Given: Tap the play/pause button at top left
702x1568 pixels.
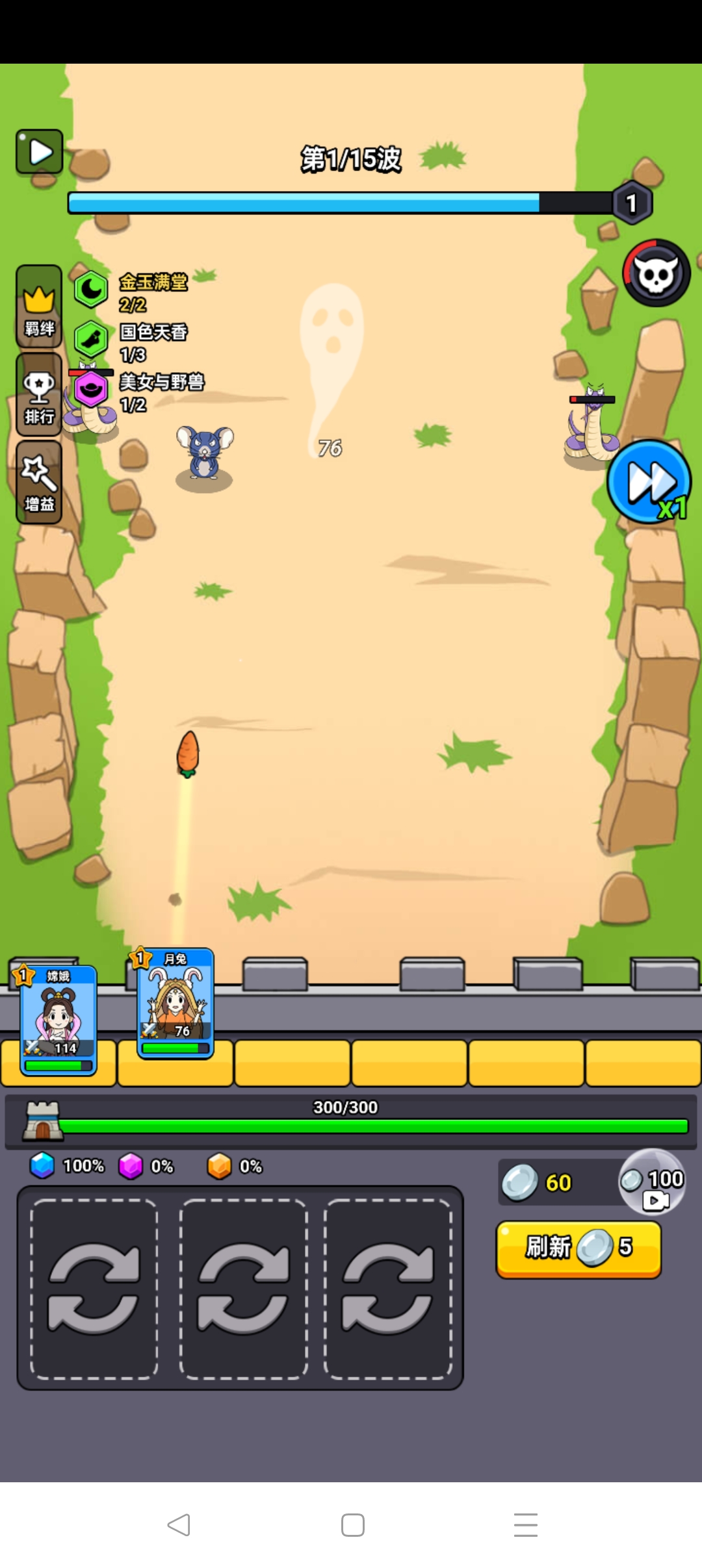Looking at the screenshot, I should click(x=40, y=152).
